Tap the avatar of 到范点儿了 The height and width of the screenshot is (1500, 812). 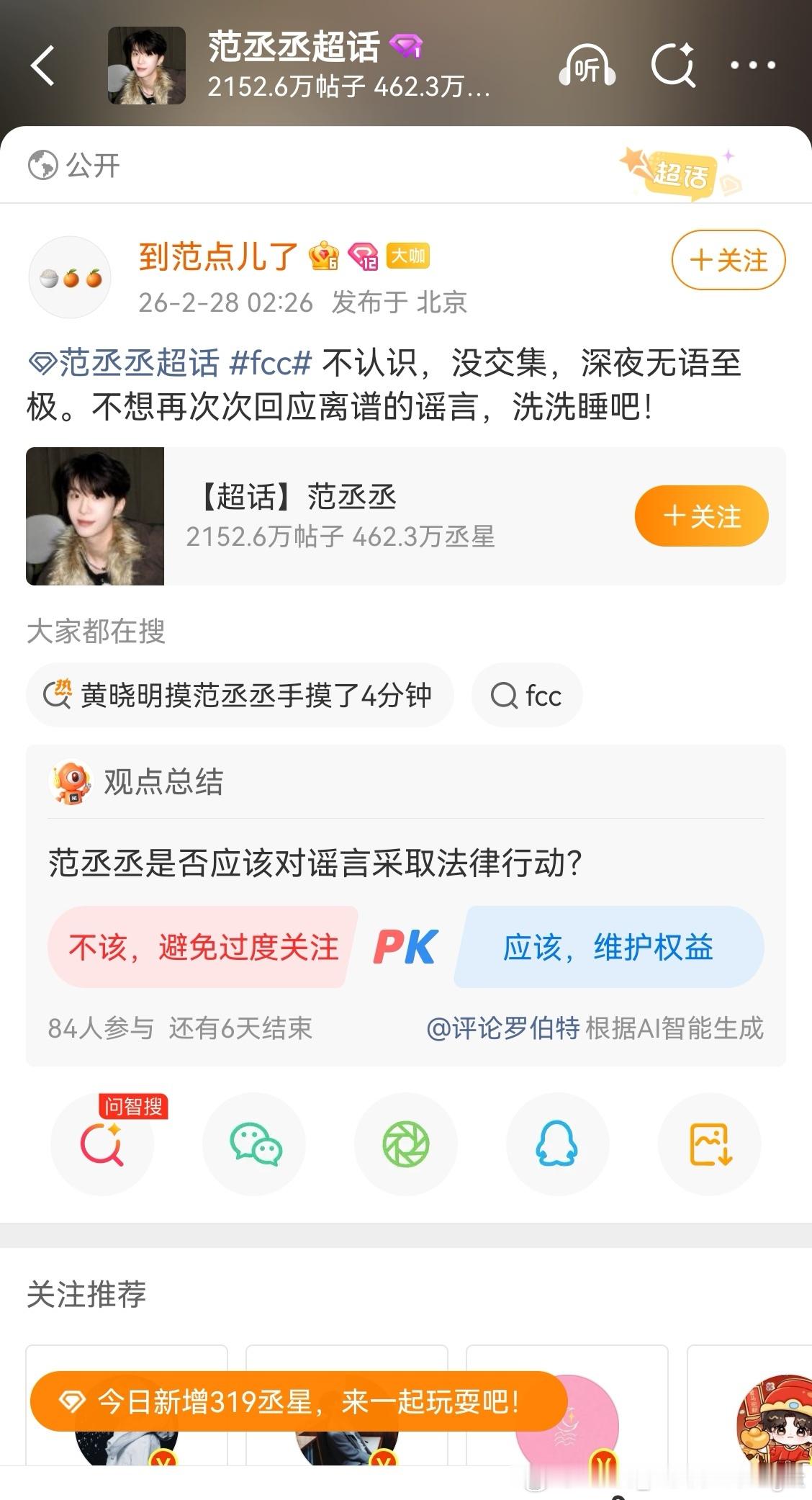pyautogui.click(x=69, y=277)
